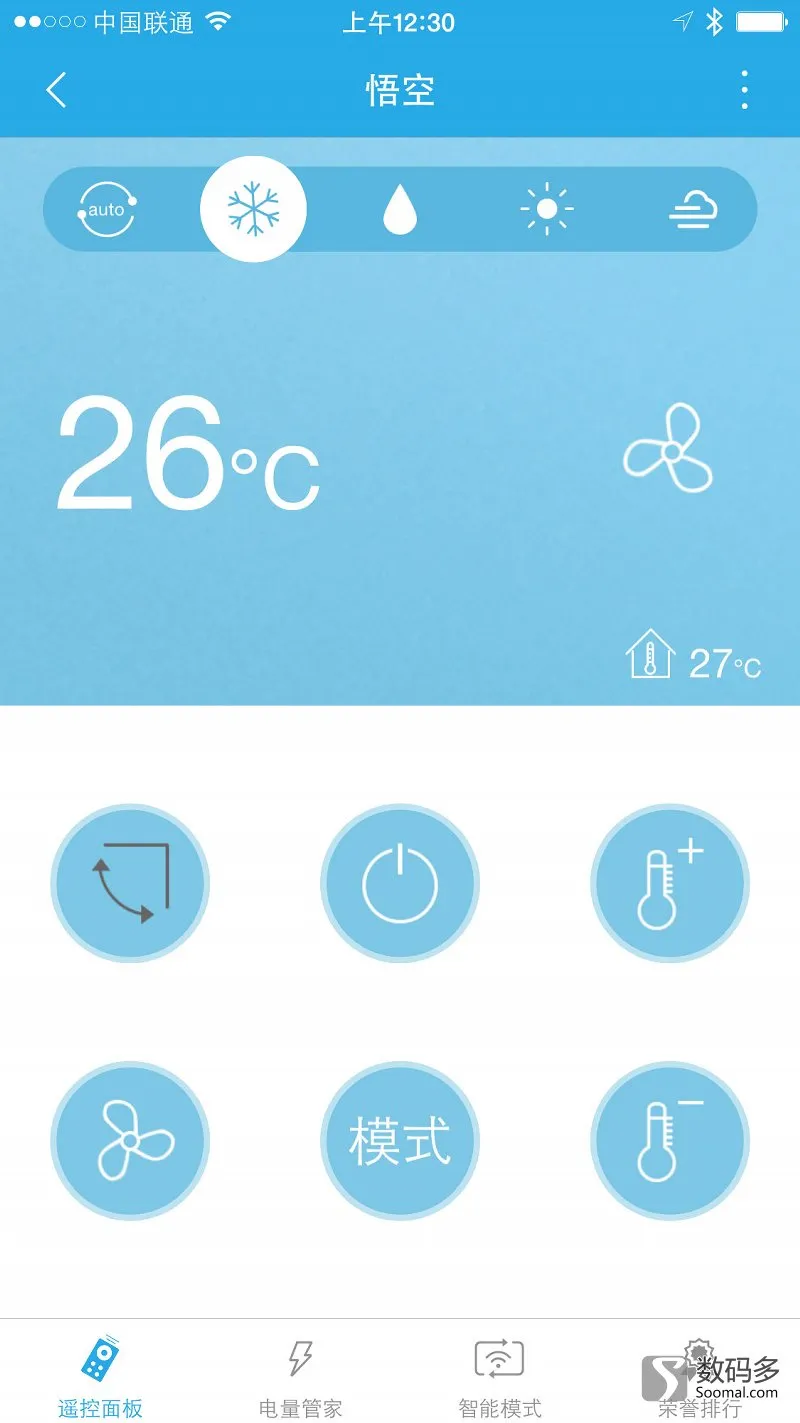The width and height of the screenshot is (800, 1423).
Task: Tap the 模式 mode button
Action: coord(400,1141)
